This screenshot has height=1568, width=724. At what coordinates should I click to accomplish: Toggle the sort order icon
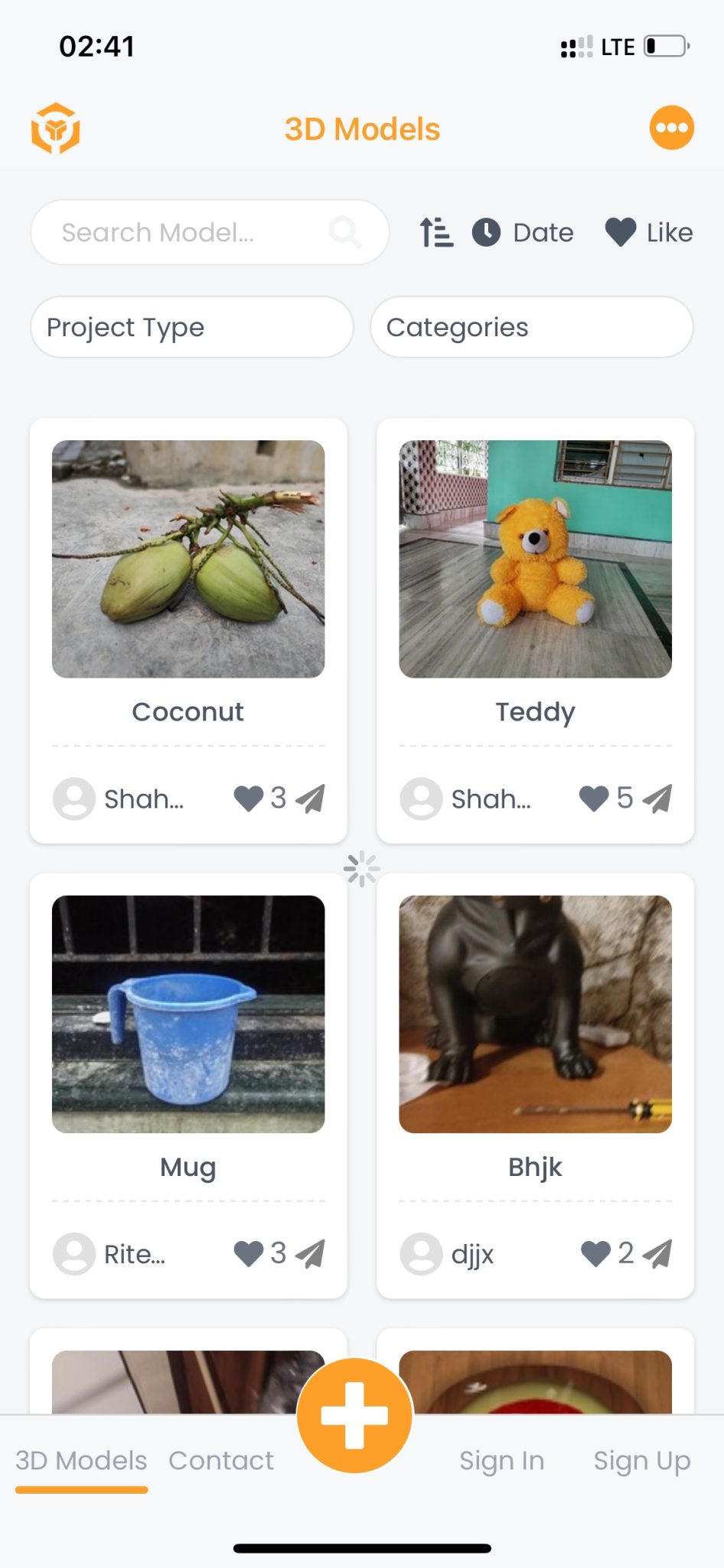point(436,233)
